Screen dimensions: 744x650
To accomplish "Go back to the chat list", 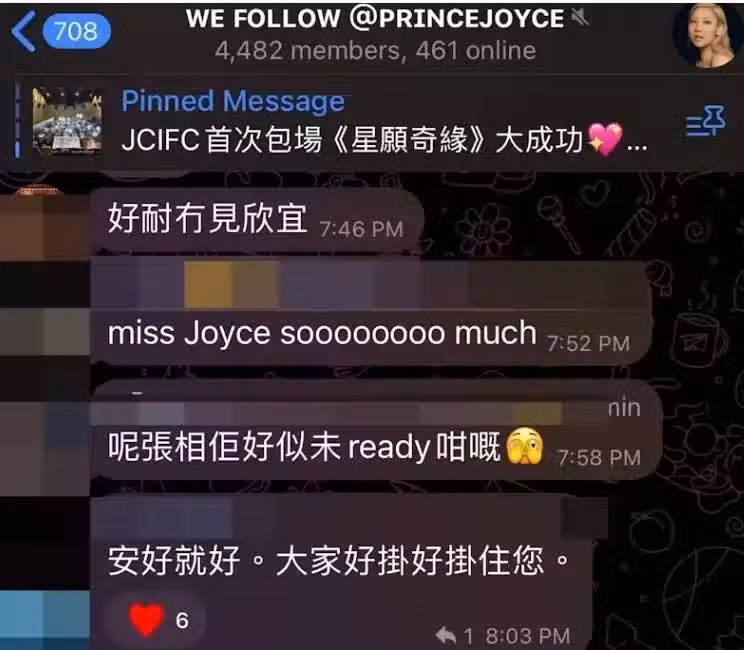I will click(58, 33).
